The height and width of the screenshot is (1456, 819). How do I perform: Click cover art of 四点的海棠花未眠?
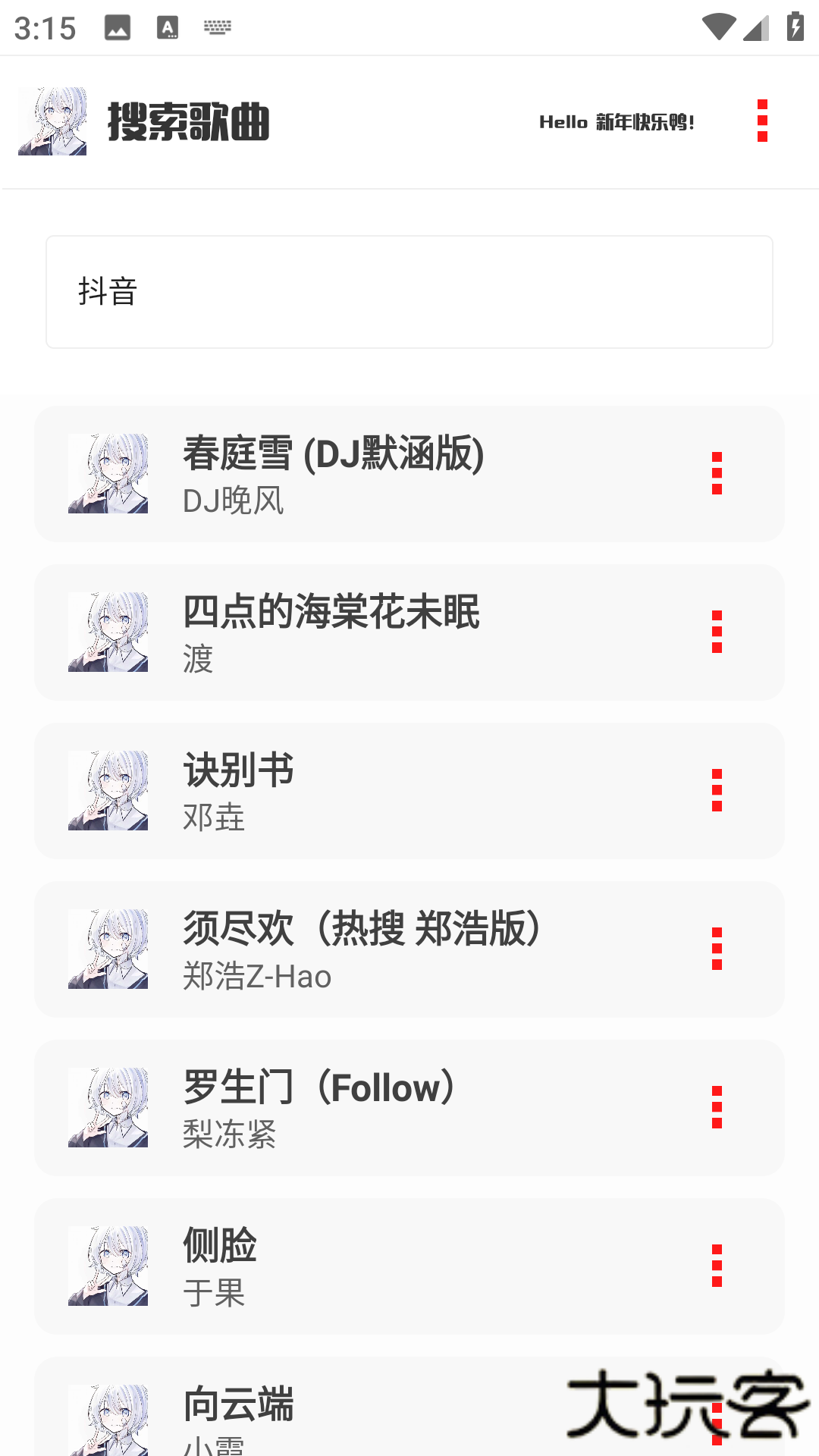108,633
